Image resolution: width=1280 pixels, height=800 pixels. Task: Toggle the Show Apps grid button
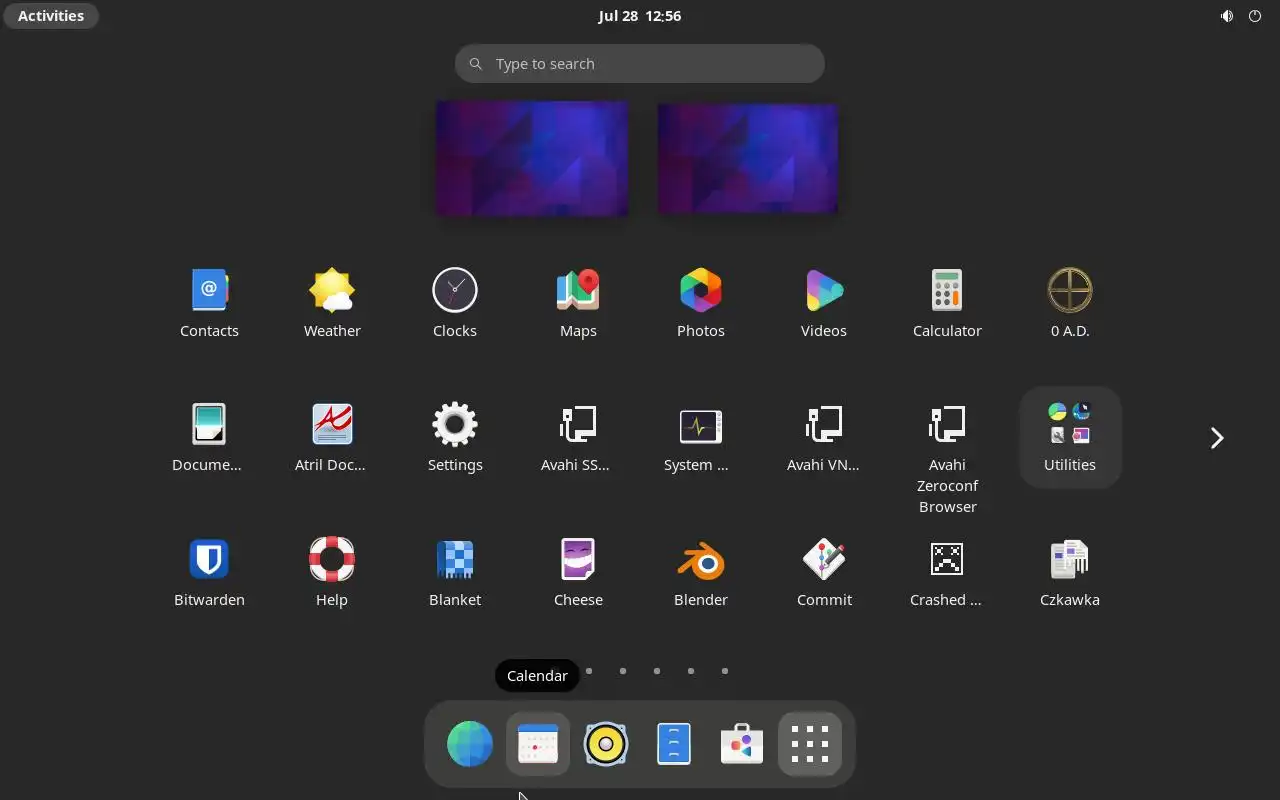coord(810,744)
